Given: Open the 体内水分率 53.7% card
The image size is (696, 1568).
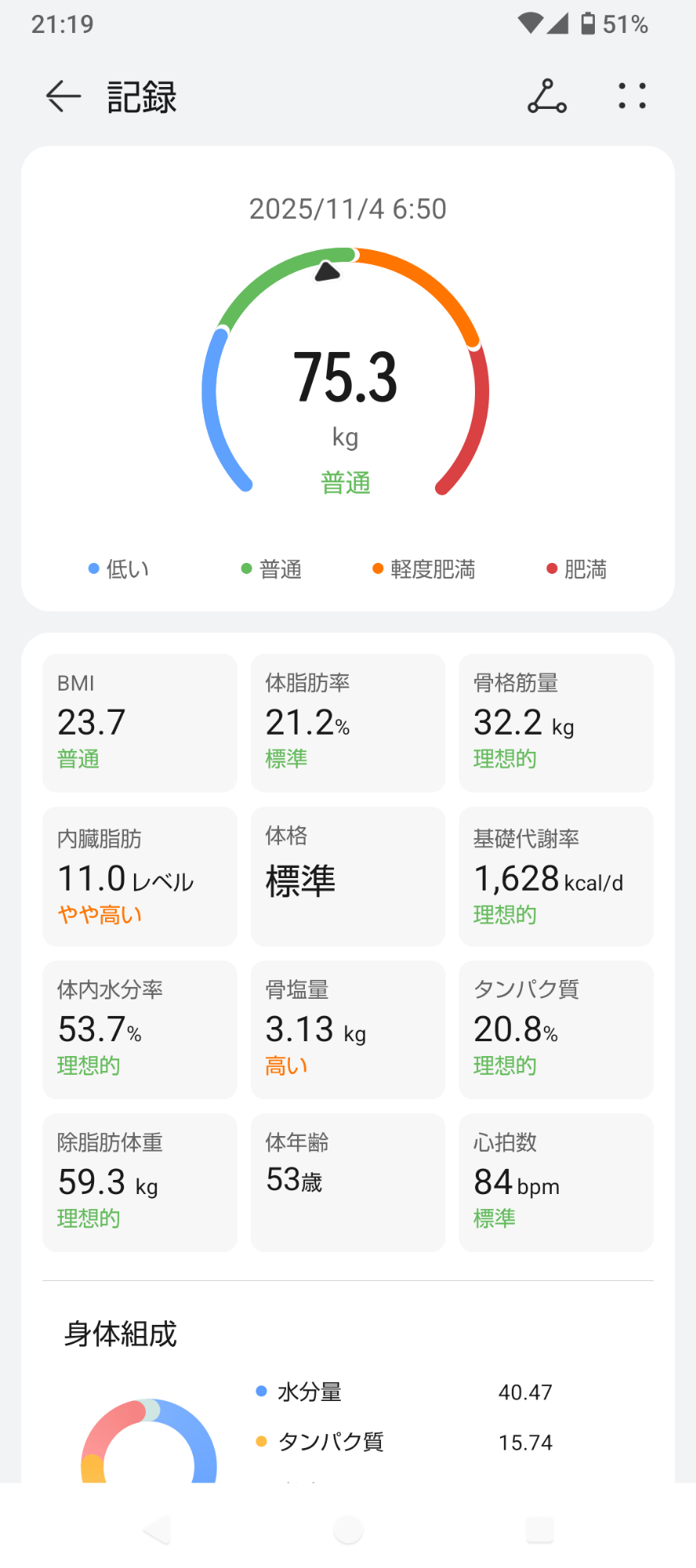Looking at the screenshot, I should coord(140,1029).
